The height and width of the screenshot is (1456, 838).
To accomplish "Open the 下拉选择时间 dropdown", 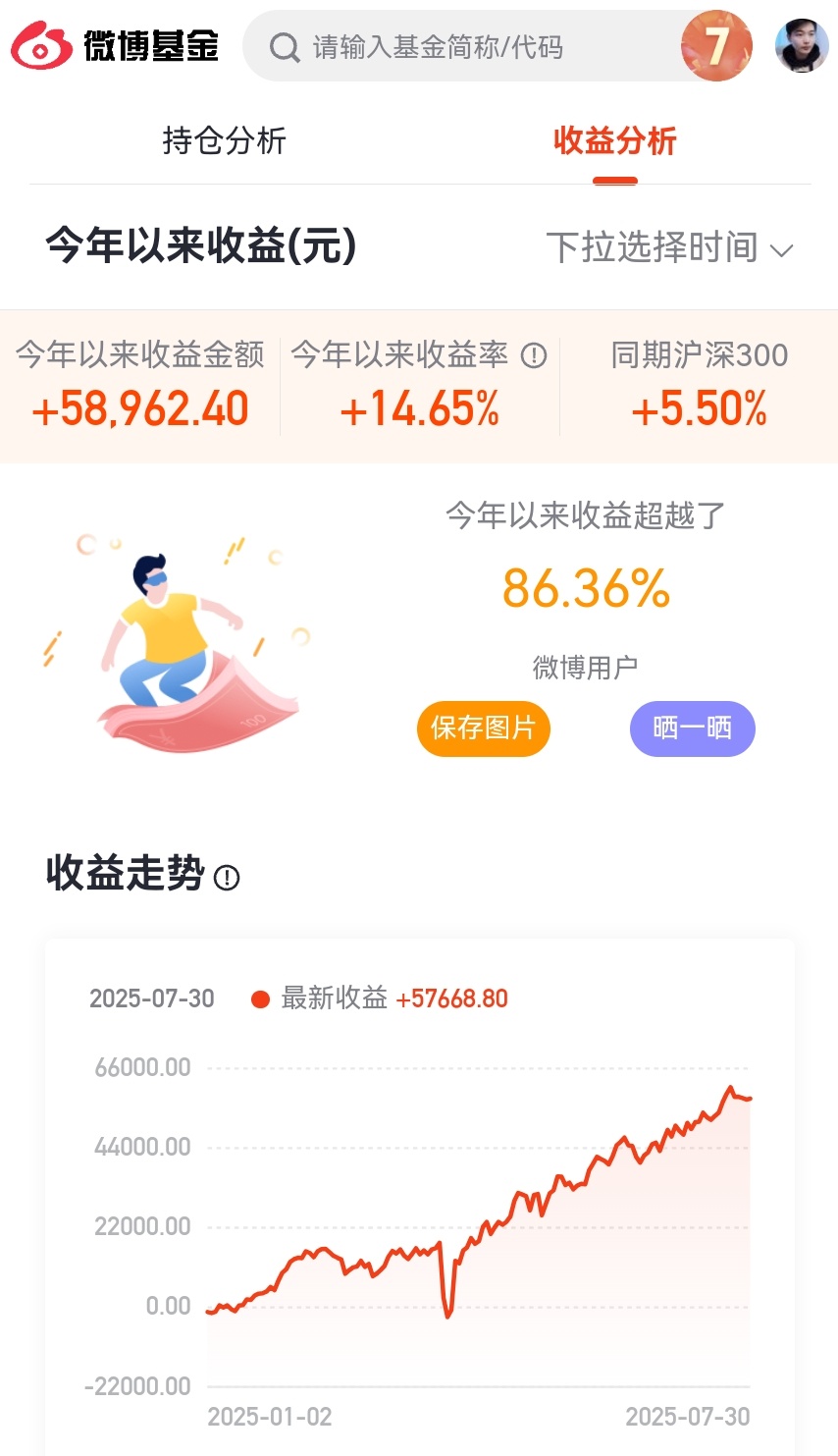I will pyautogui.click(x=653, y=247).
